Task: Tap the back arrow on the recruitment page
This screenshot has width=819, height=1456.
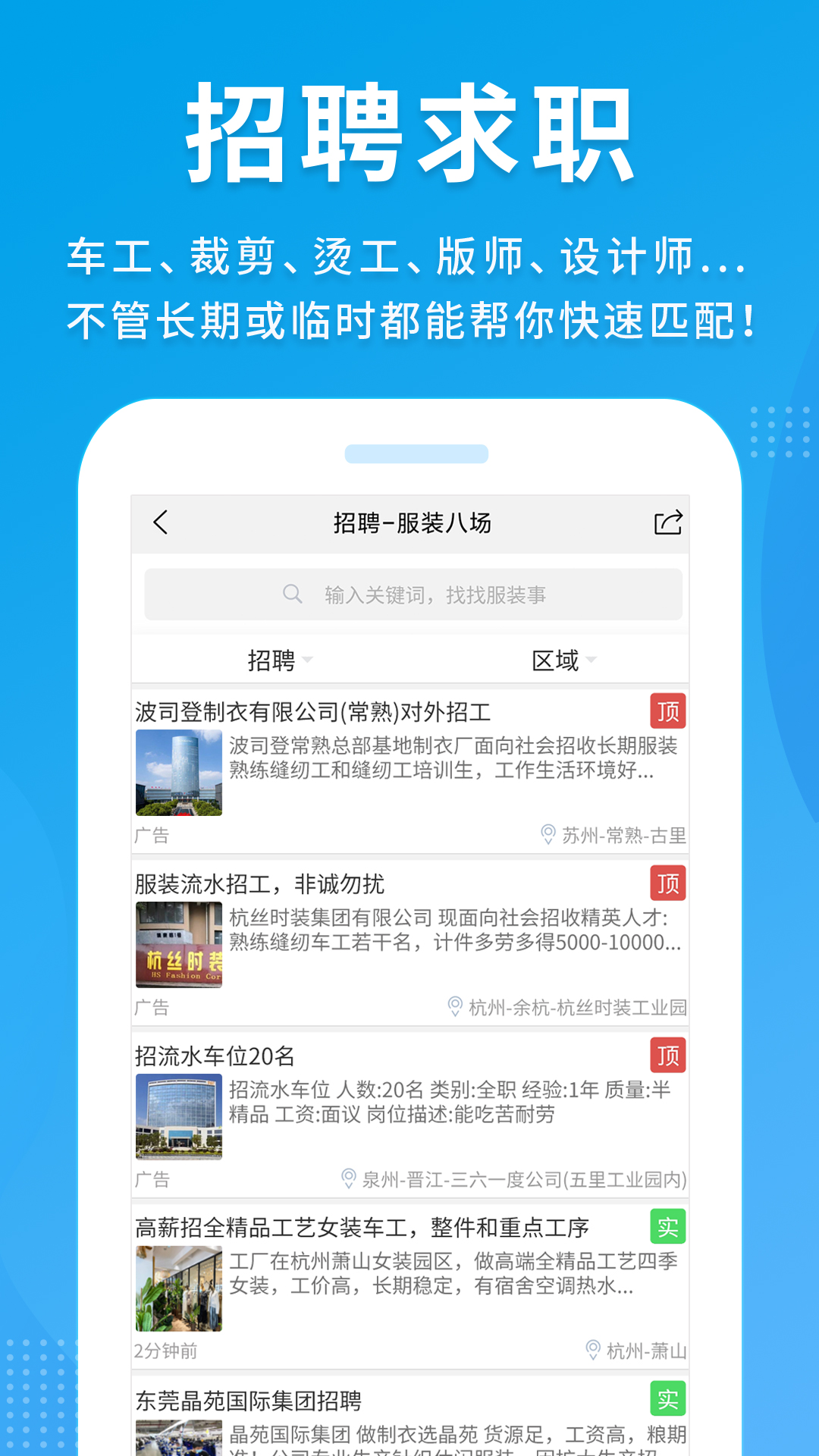Action: click(x=160, y=523)
